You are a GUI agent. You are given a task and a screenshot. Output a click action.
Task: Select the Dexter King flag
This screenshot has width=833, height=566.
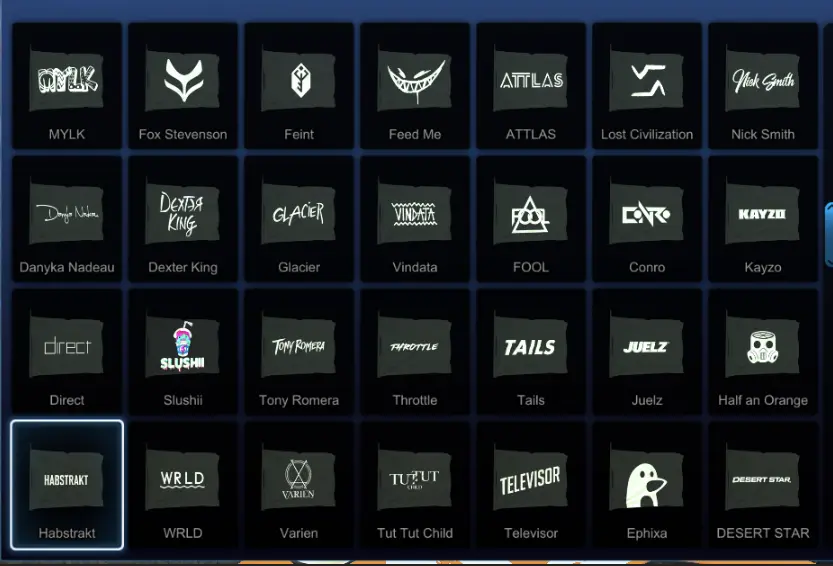tap(183, 217)
